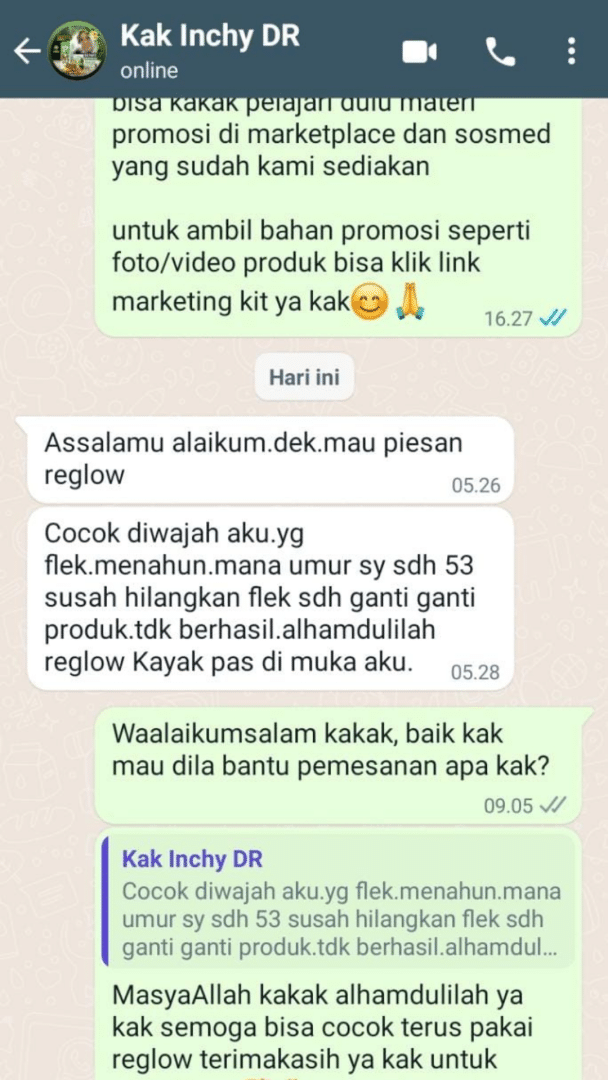608x1080 pixels.
Task: Go back to the chat list
Action: point(27,50)
